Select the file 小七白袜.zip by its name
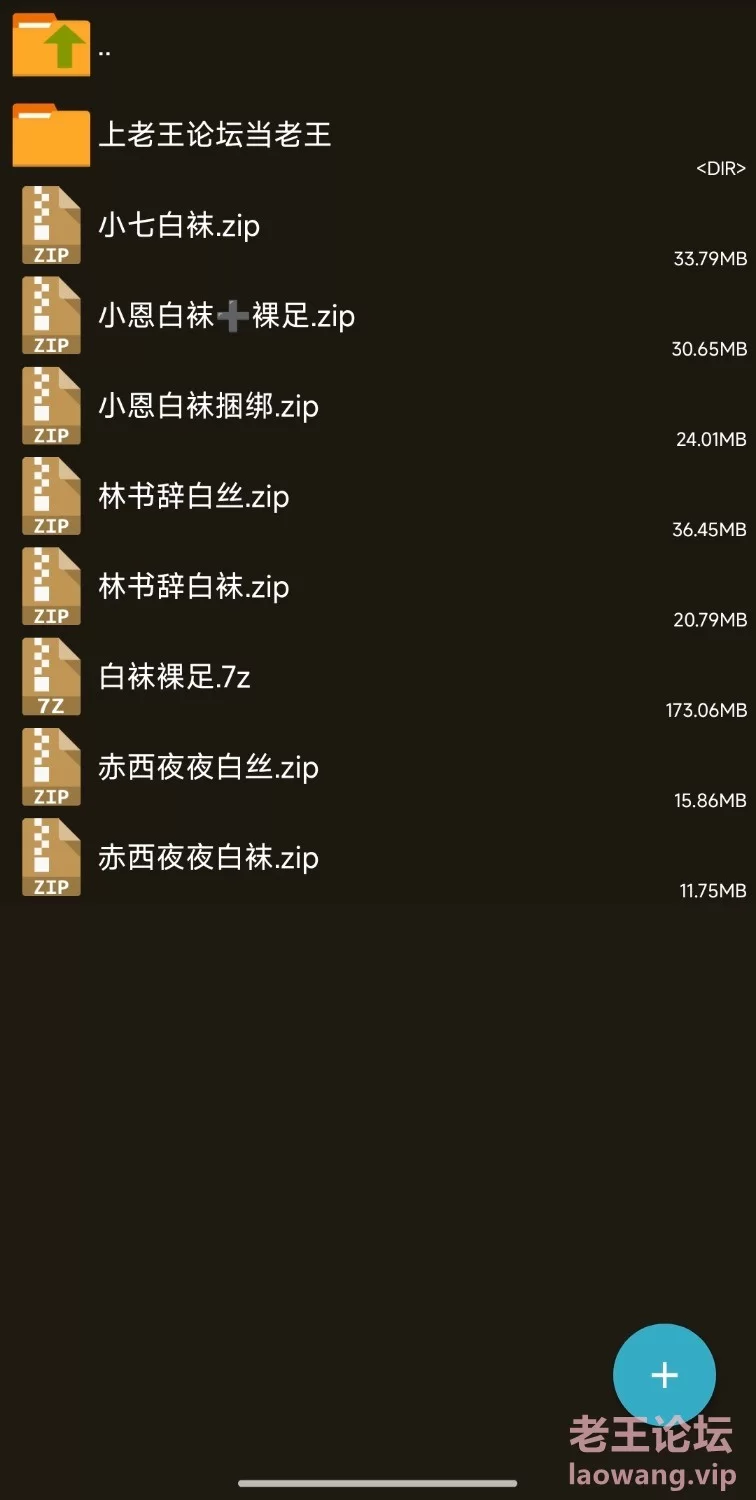Viewport: 756px width, 1500px height. pyautogui.click(x=180, y=225)
